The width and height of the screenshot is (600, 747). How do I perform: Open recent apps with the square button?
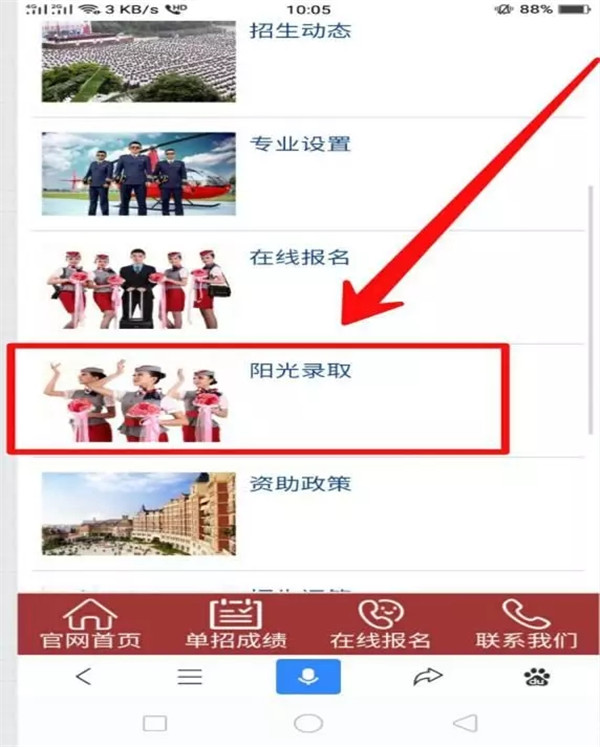(x=155, y=722)
